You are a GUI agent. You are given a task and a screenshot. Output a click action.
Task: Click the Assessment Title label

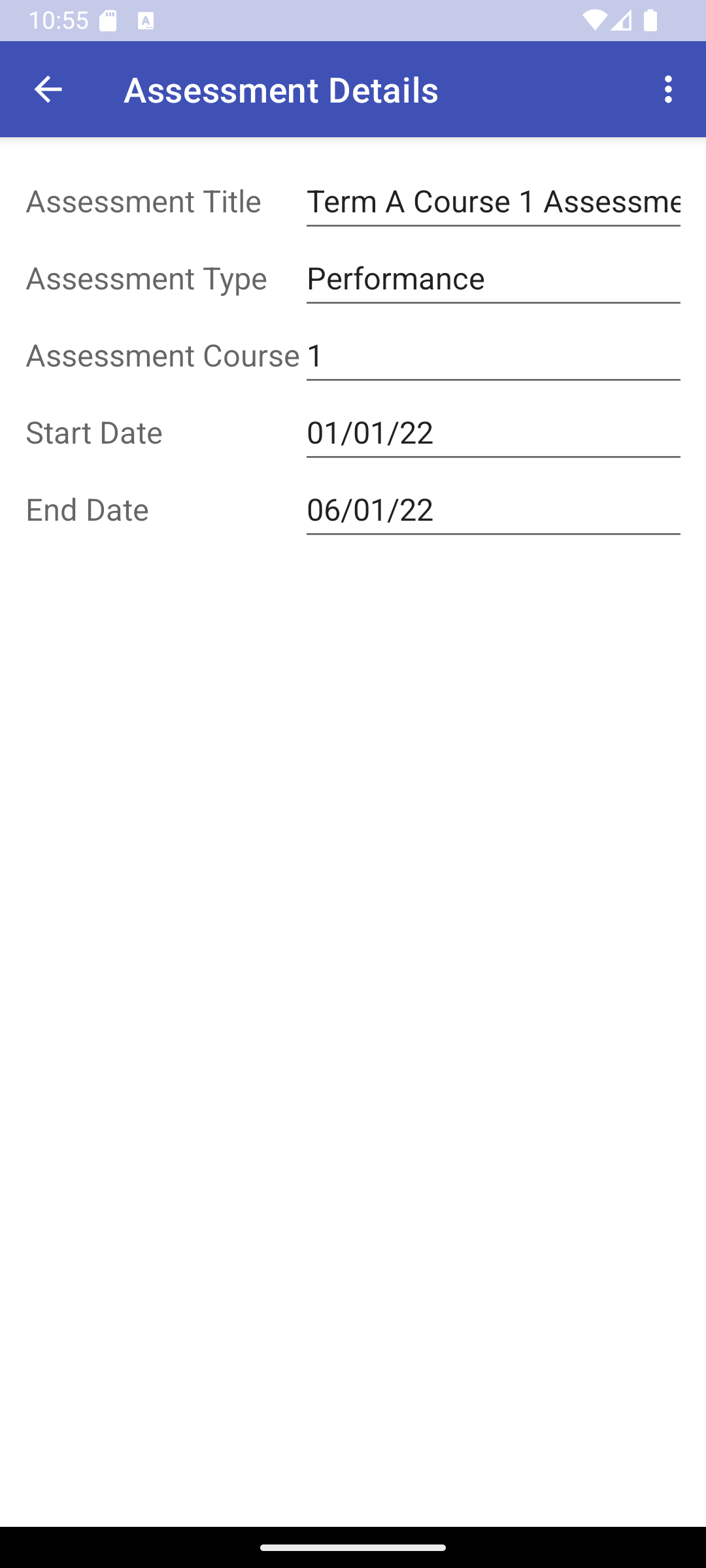tap(143, 202)
